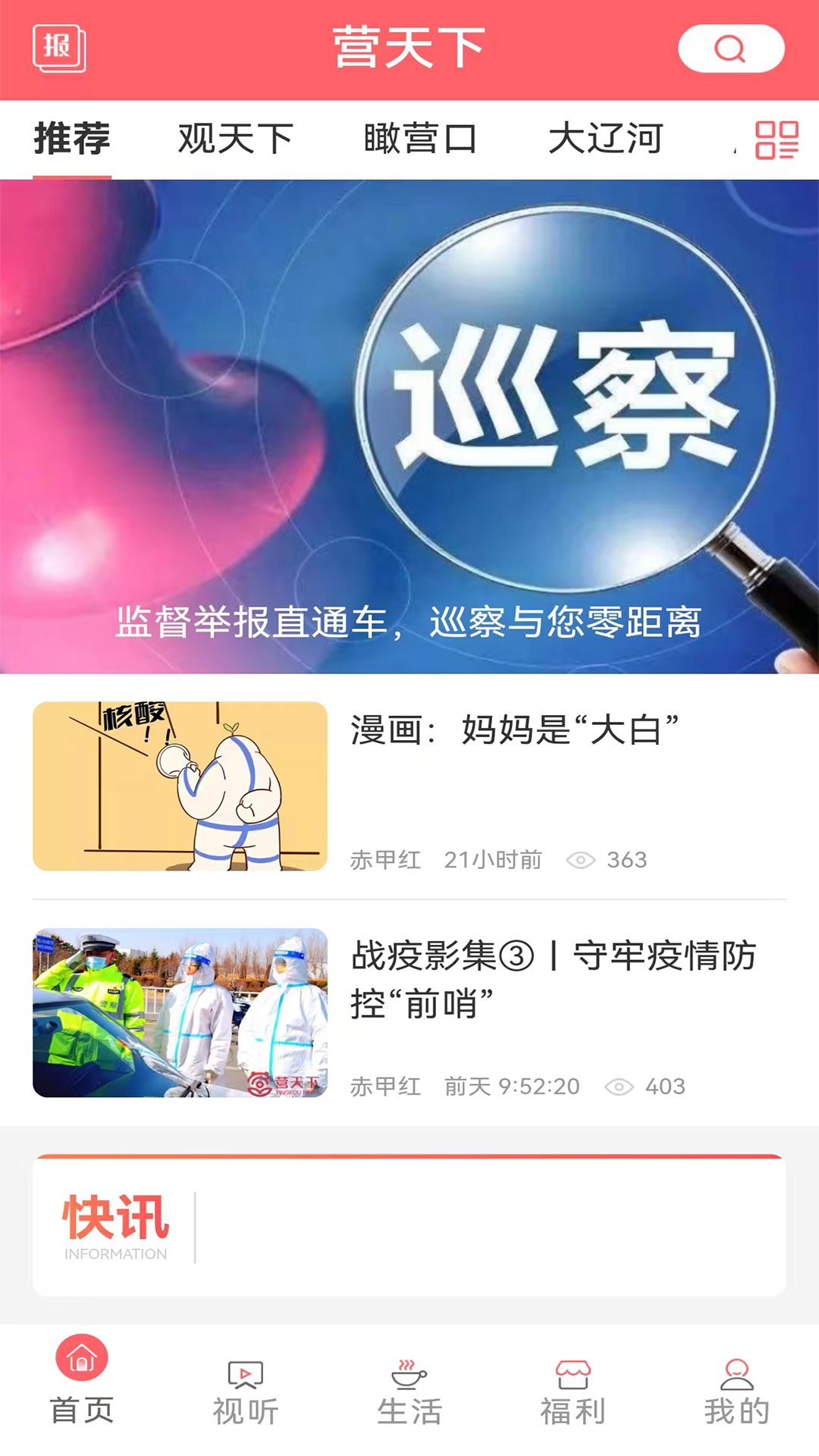The height and width of the screenshot is (1456, 819).
Task: Switch to the 观天下 tab
Action: [x=237, y=139]
